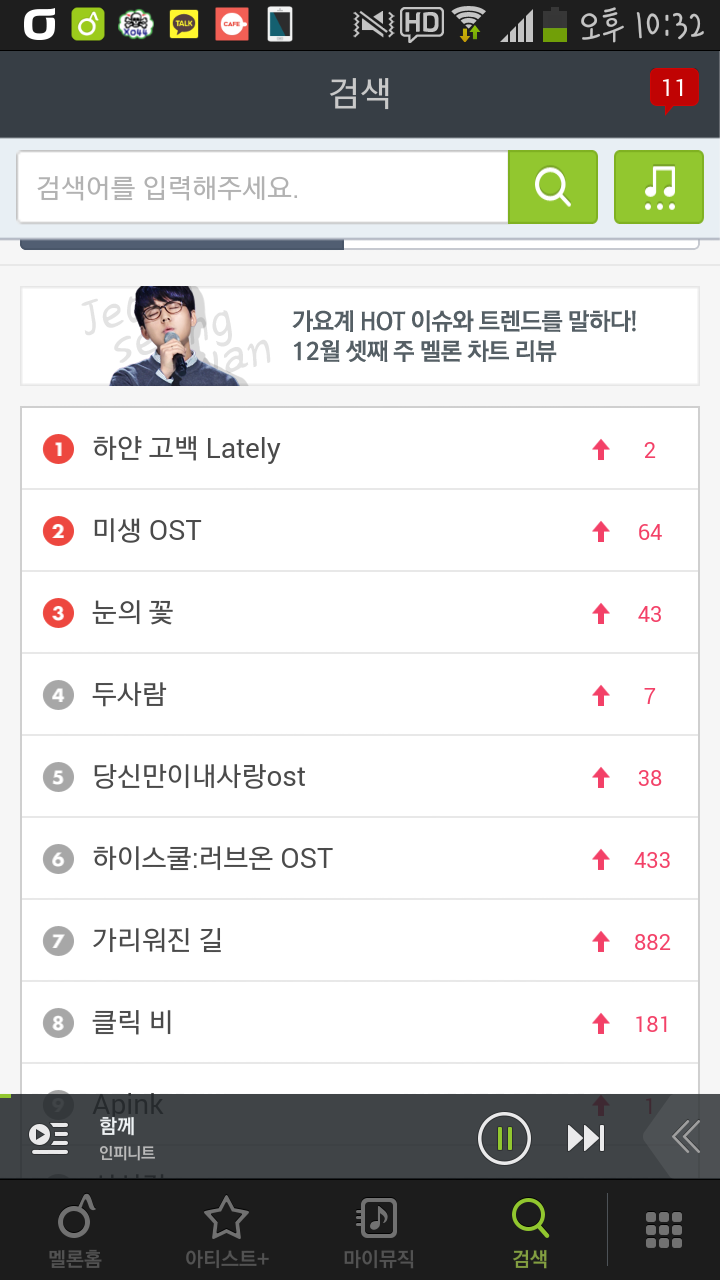Select 하이스쿨:러브온 OST keyword
The width and height of the screenshot is (720, 1280).
pos(212,859)
